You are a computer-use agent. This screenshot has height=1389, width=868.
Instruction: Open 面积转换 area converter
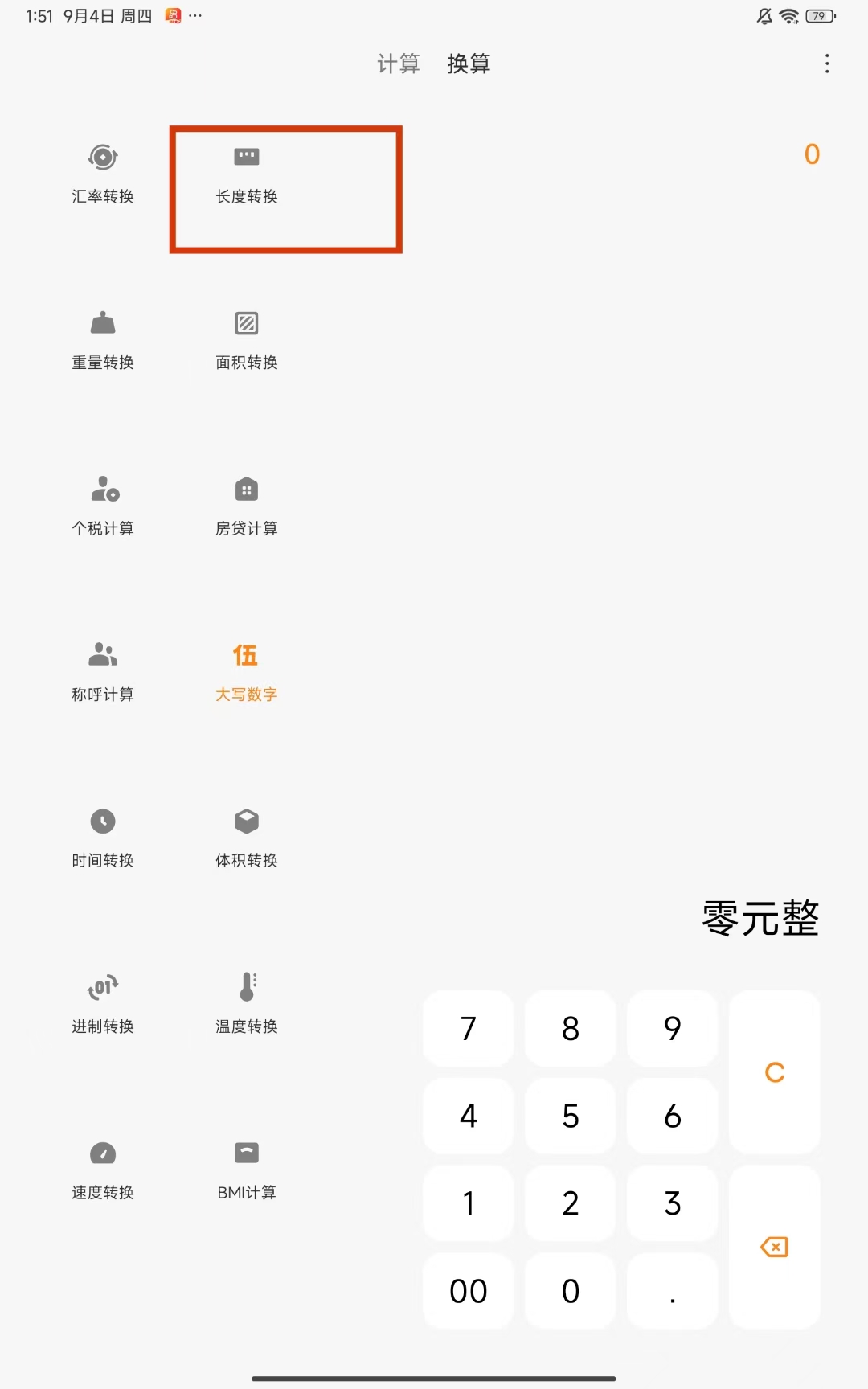tap(247, 340)
